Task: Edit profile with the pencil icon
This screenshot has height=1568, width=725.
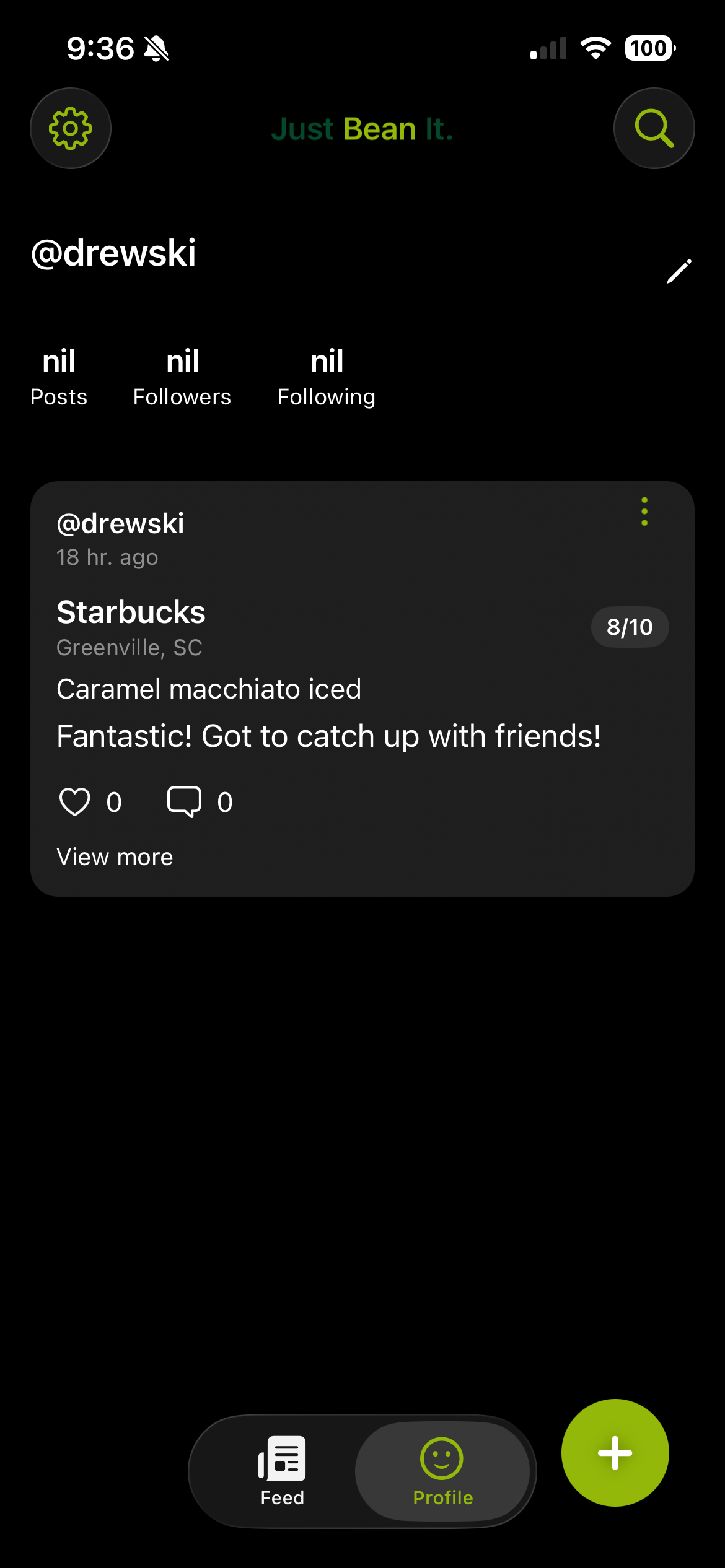Action: point(679,271)
